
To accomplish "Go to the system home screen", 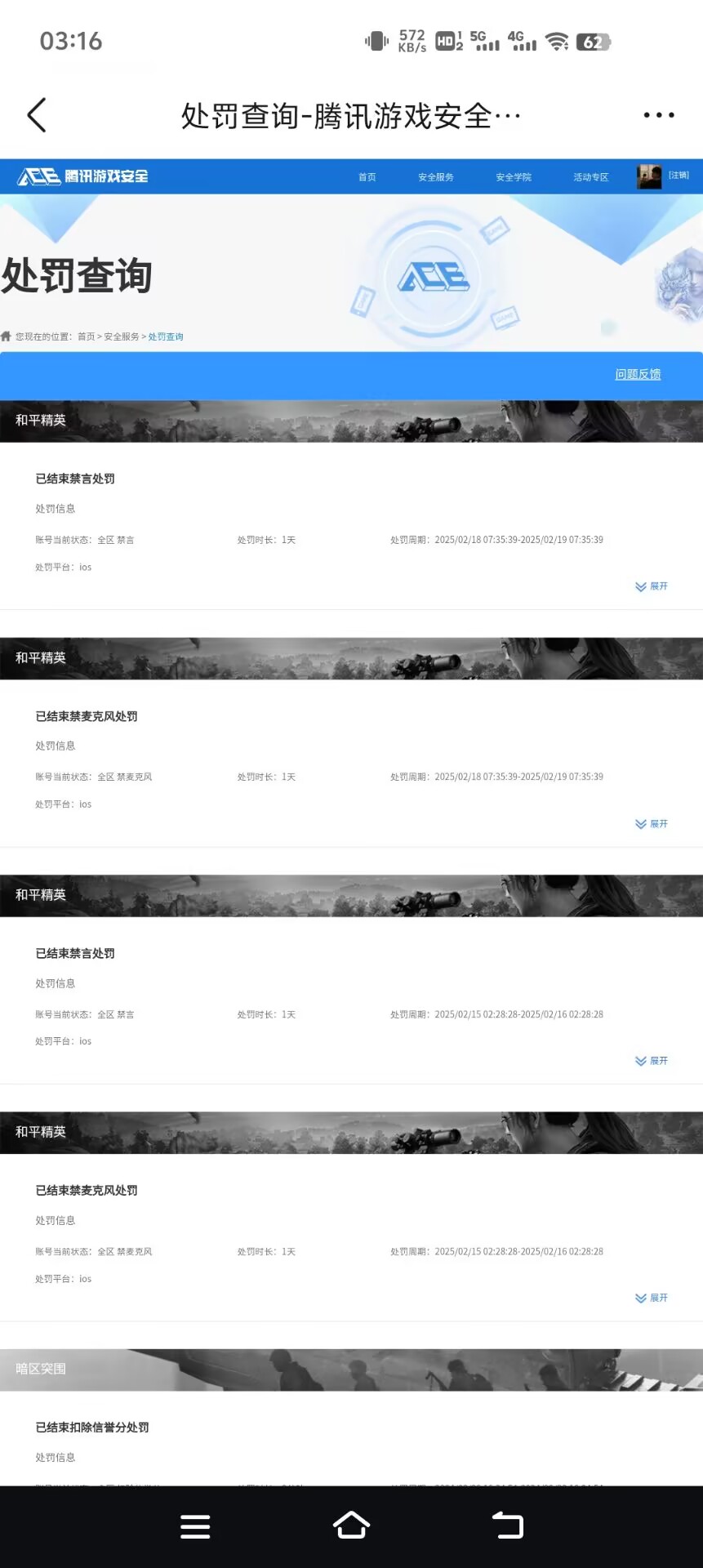I will click(351, 1526).
